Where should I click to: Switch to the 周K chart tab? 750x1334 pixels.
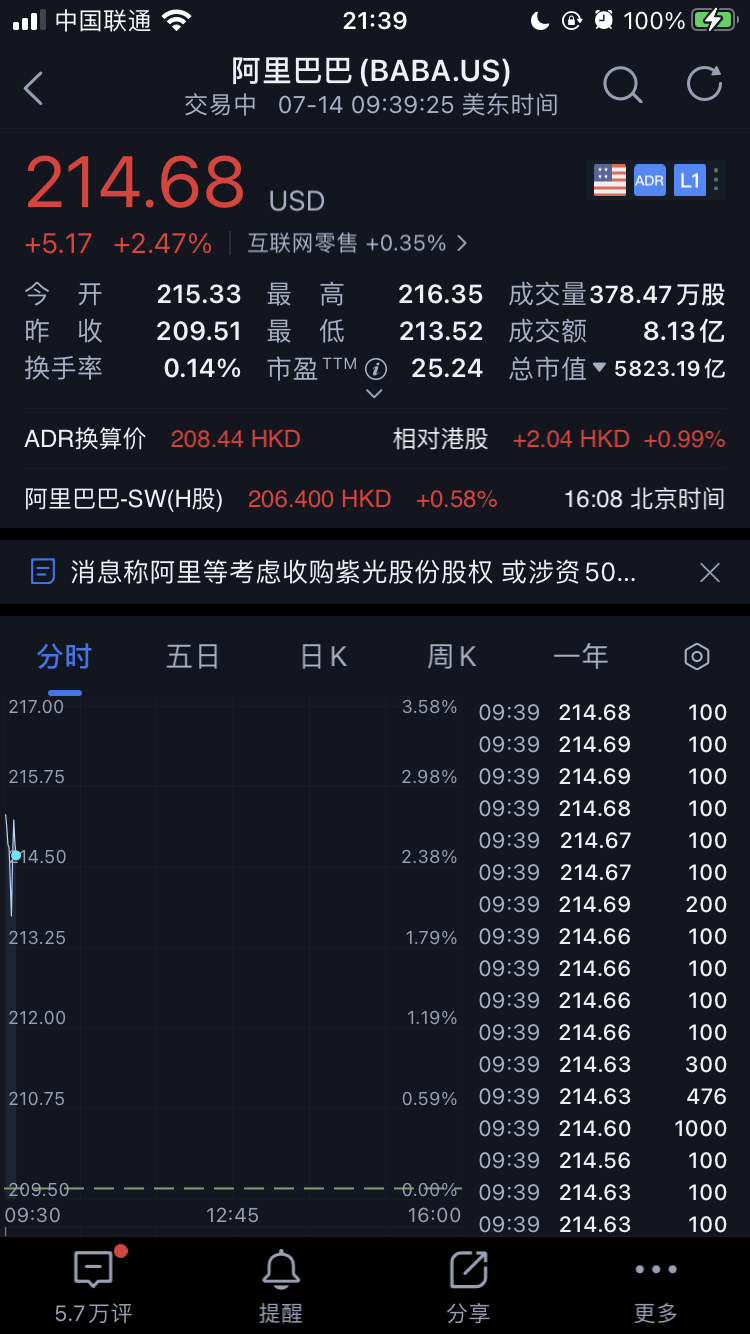(x=452, y=657)
